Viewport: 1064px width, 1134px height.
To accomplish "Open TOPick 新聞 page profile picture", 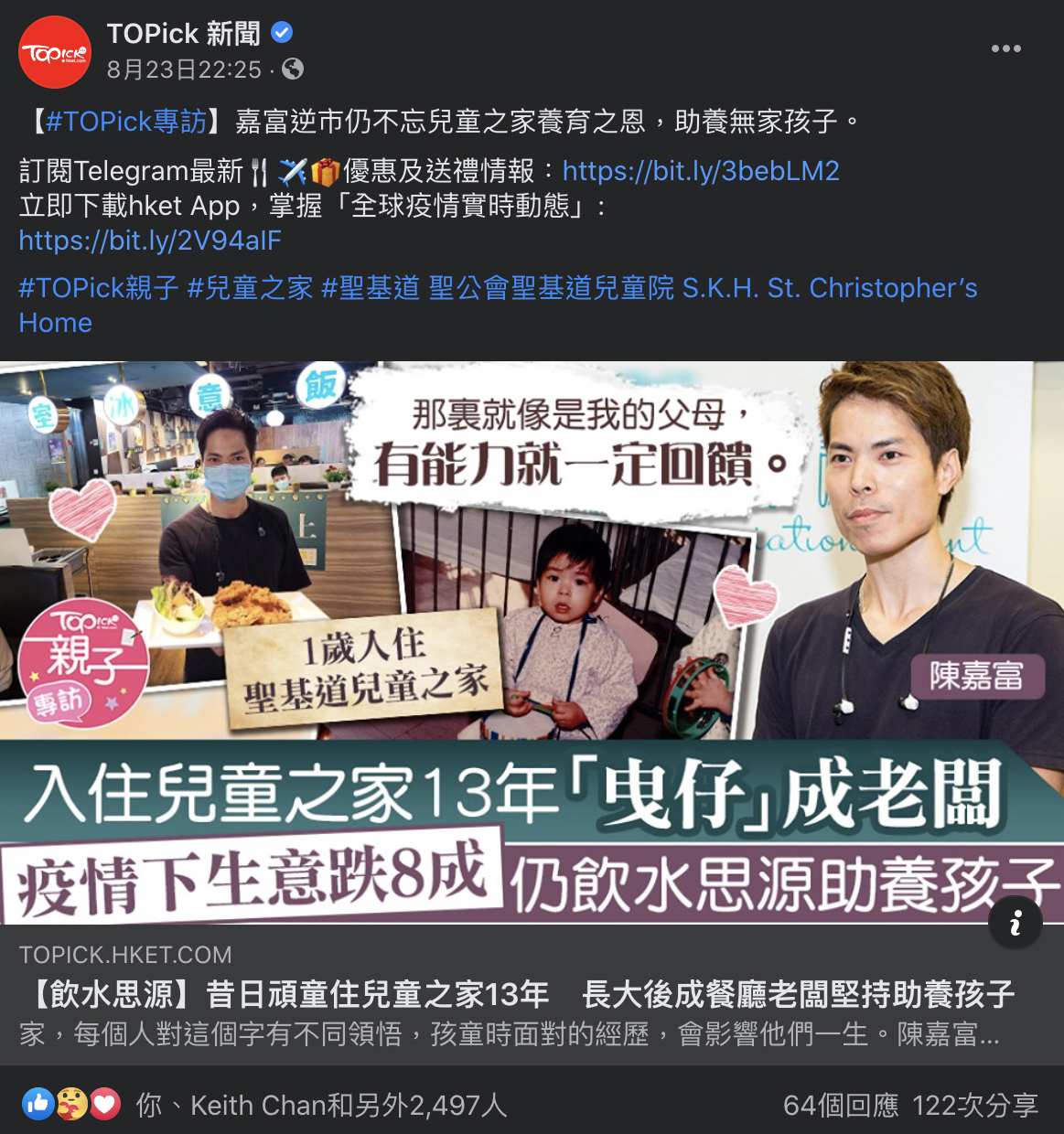I will (55, 52).
